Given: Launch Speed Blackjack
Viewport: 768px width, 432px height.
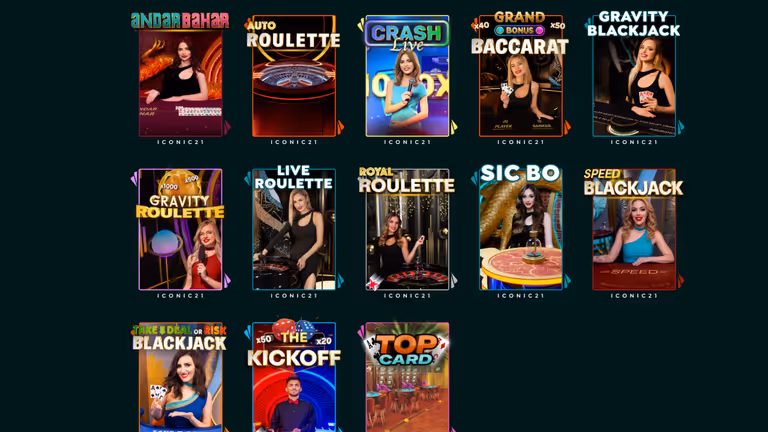Looking at the screenshot, I should (634, 232).
